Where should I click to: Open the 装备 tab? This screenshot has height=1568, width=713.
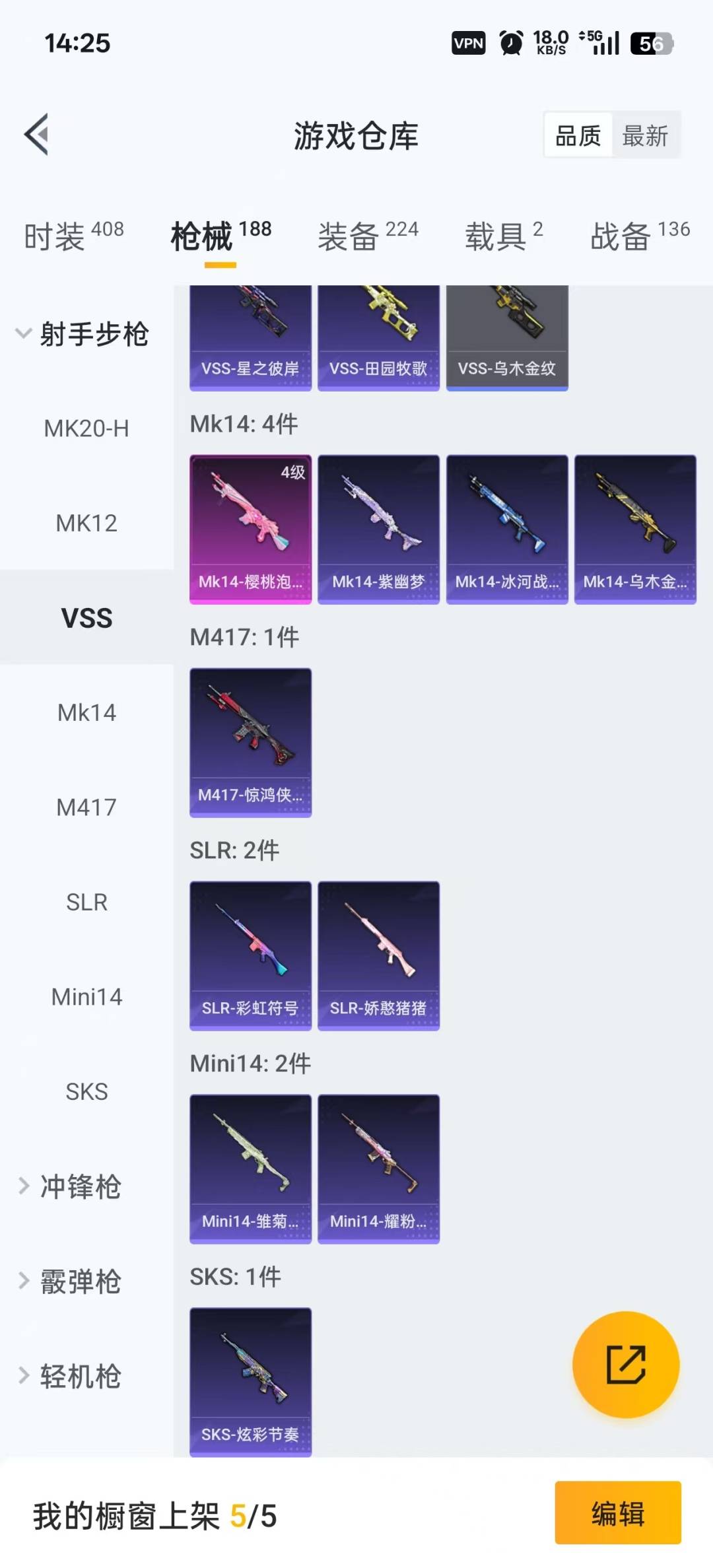[x=368, y=236]
